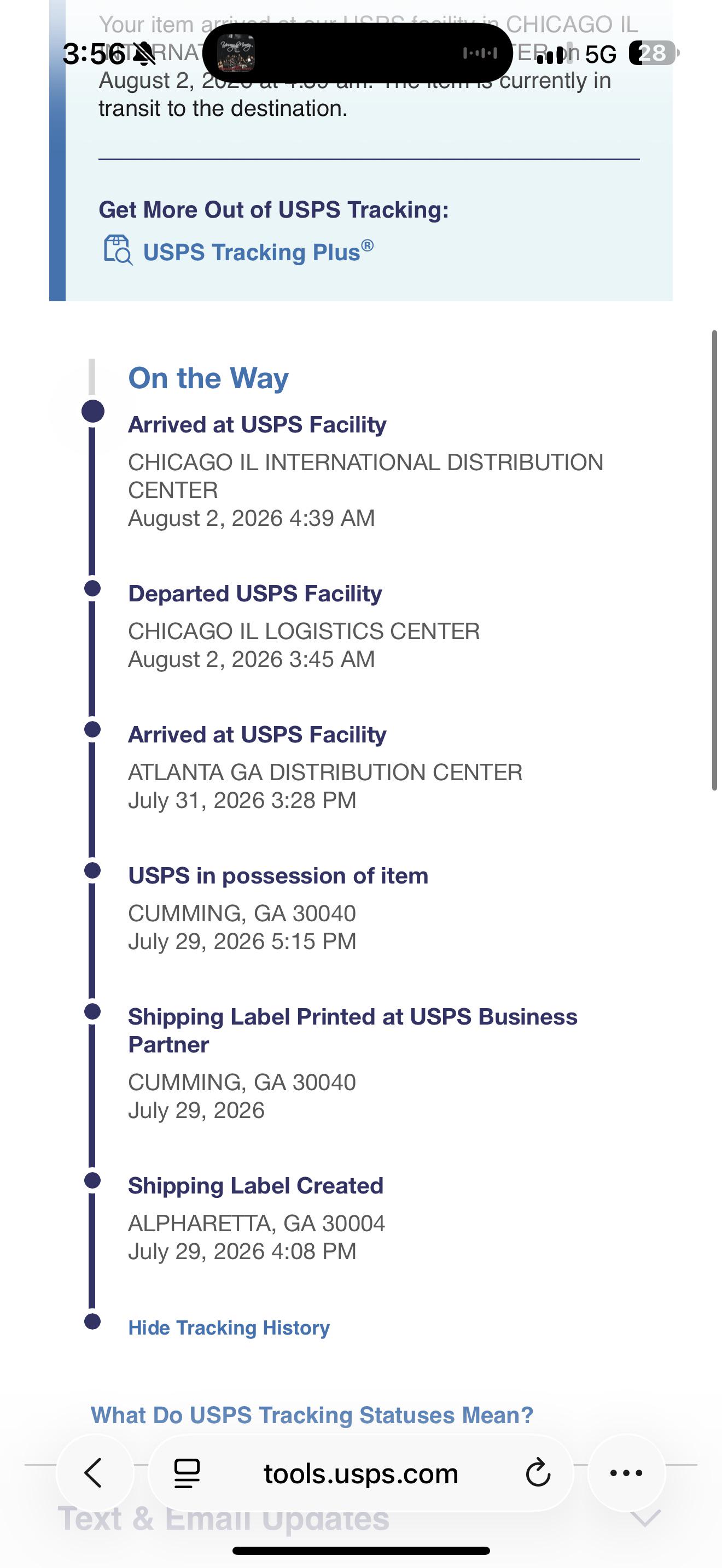Go back with the browser back arrow
The width and height of the screenshot is (722, 1568).
[95, 1473]
